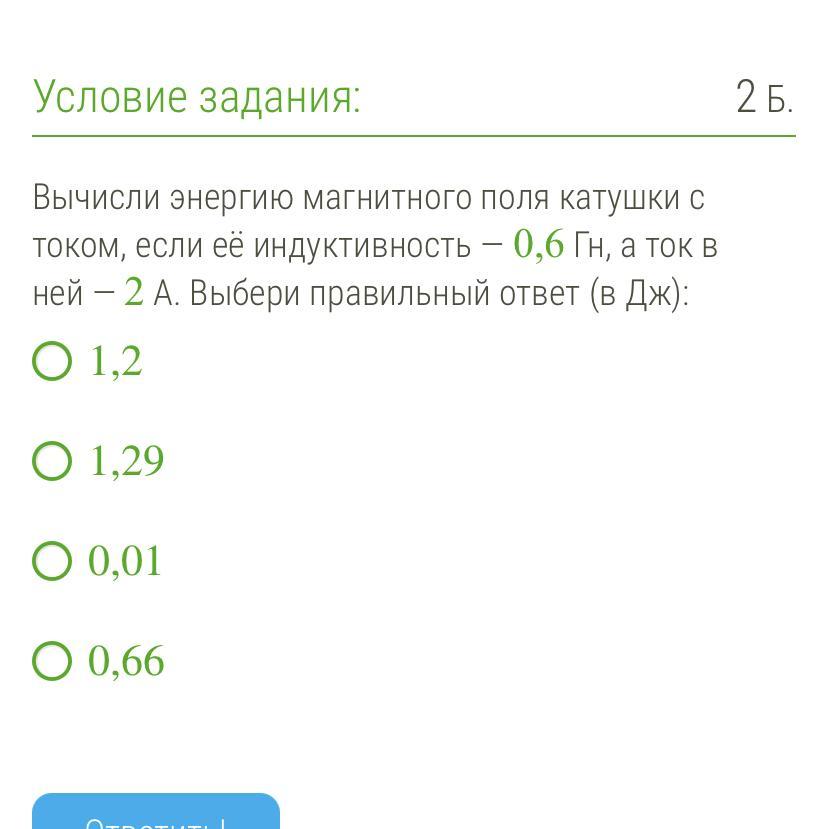Pick the radio button for 0,01
Viewport: 828px width, 829px height.
[x=53, y=561]
